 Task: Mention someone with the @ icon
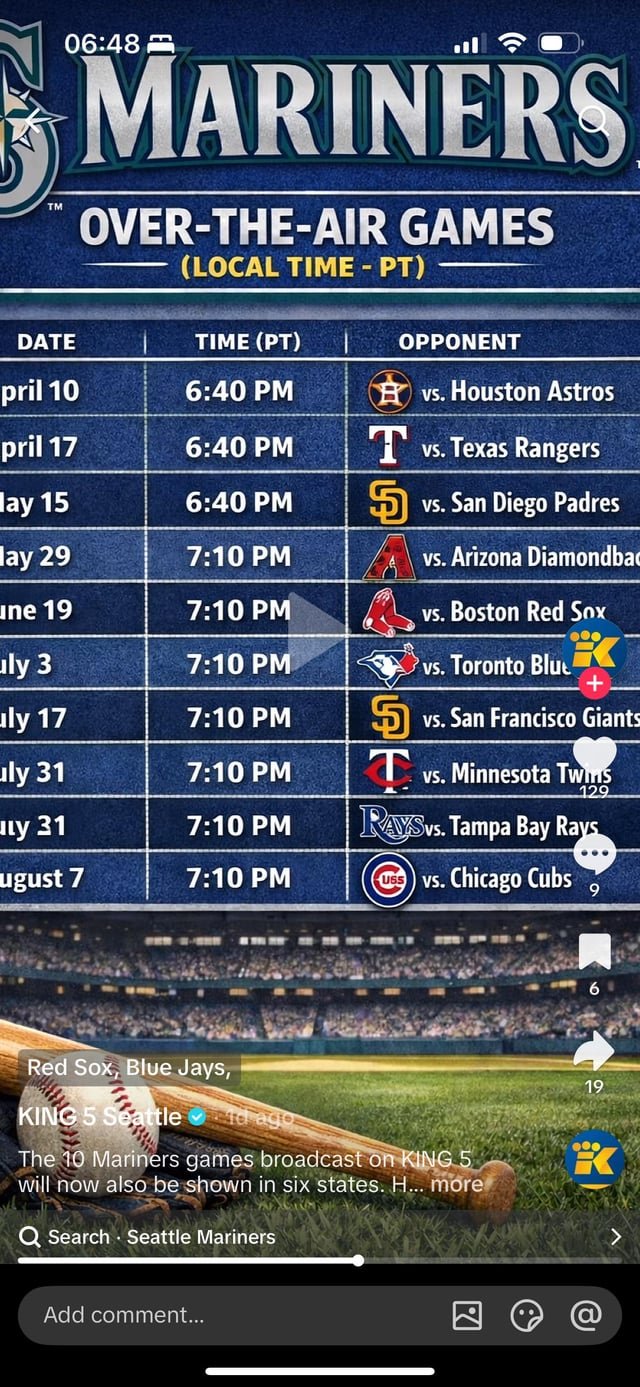[x=586, y=1316]
